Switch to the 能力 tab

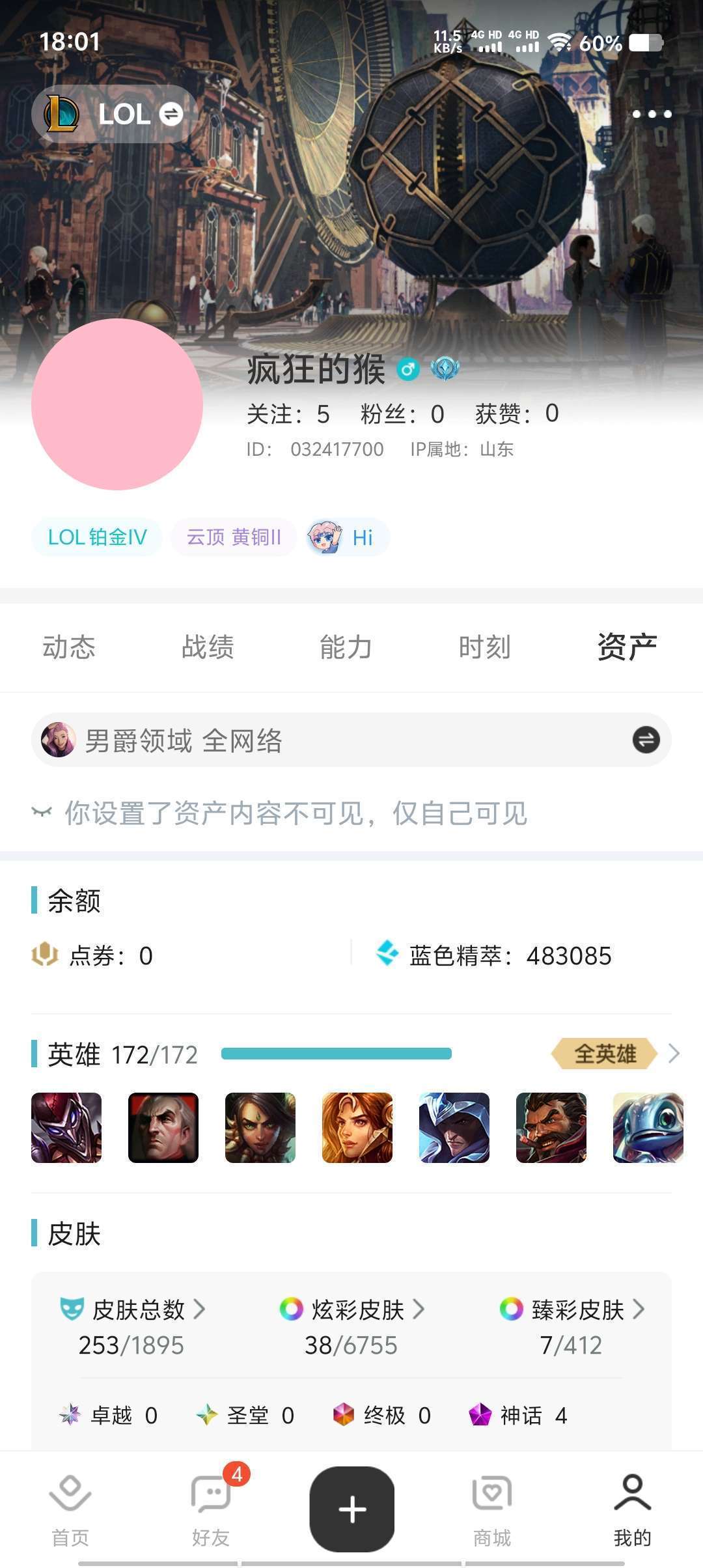click(x=346, y=647)
